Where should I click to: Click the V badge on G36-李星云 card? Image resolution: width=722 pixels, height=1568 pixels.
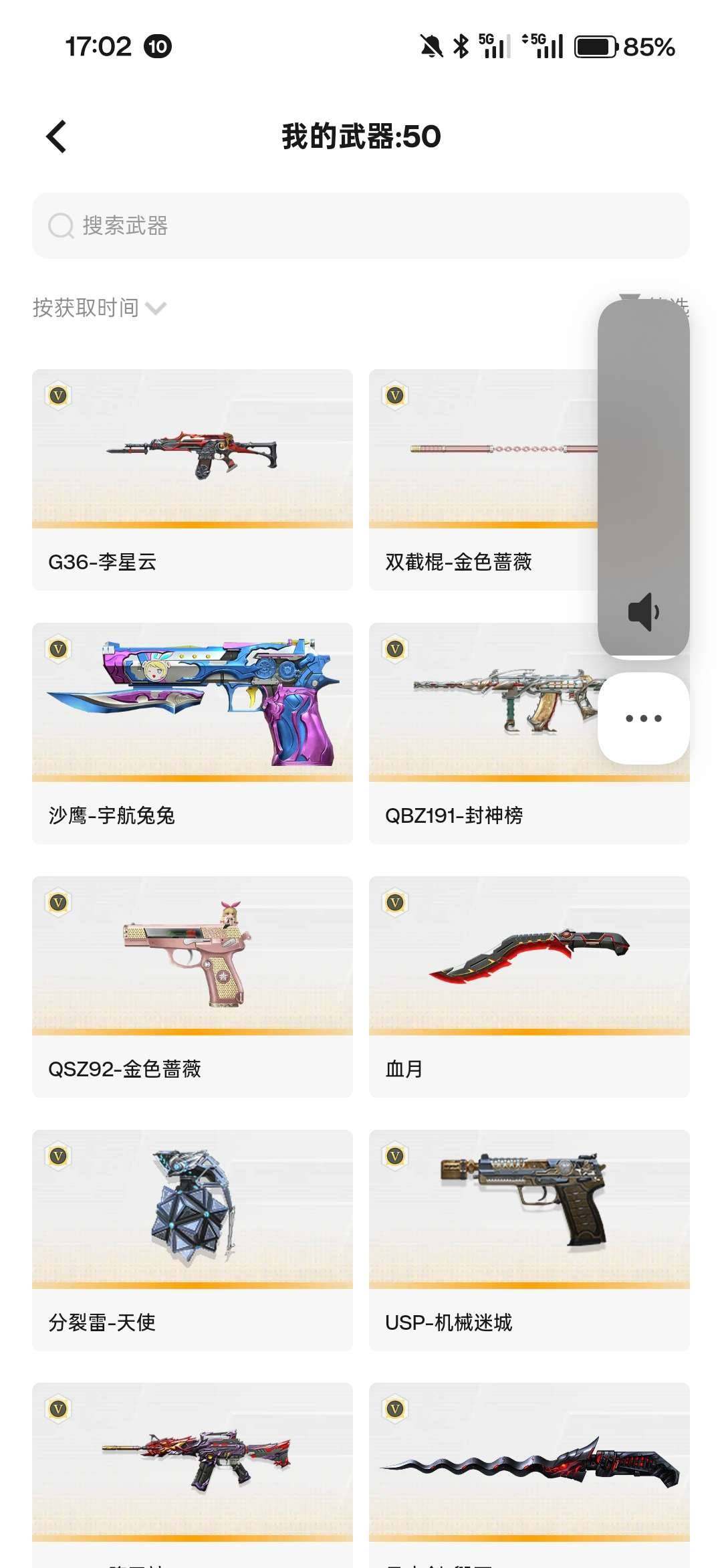(x=59, y=396)
